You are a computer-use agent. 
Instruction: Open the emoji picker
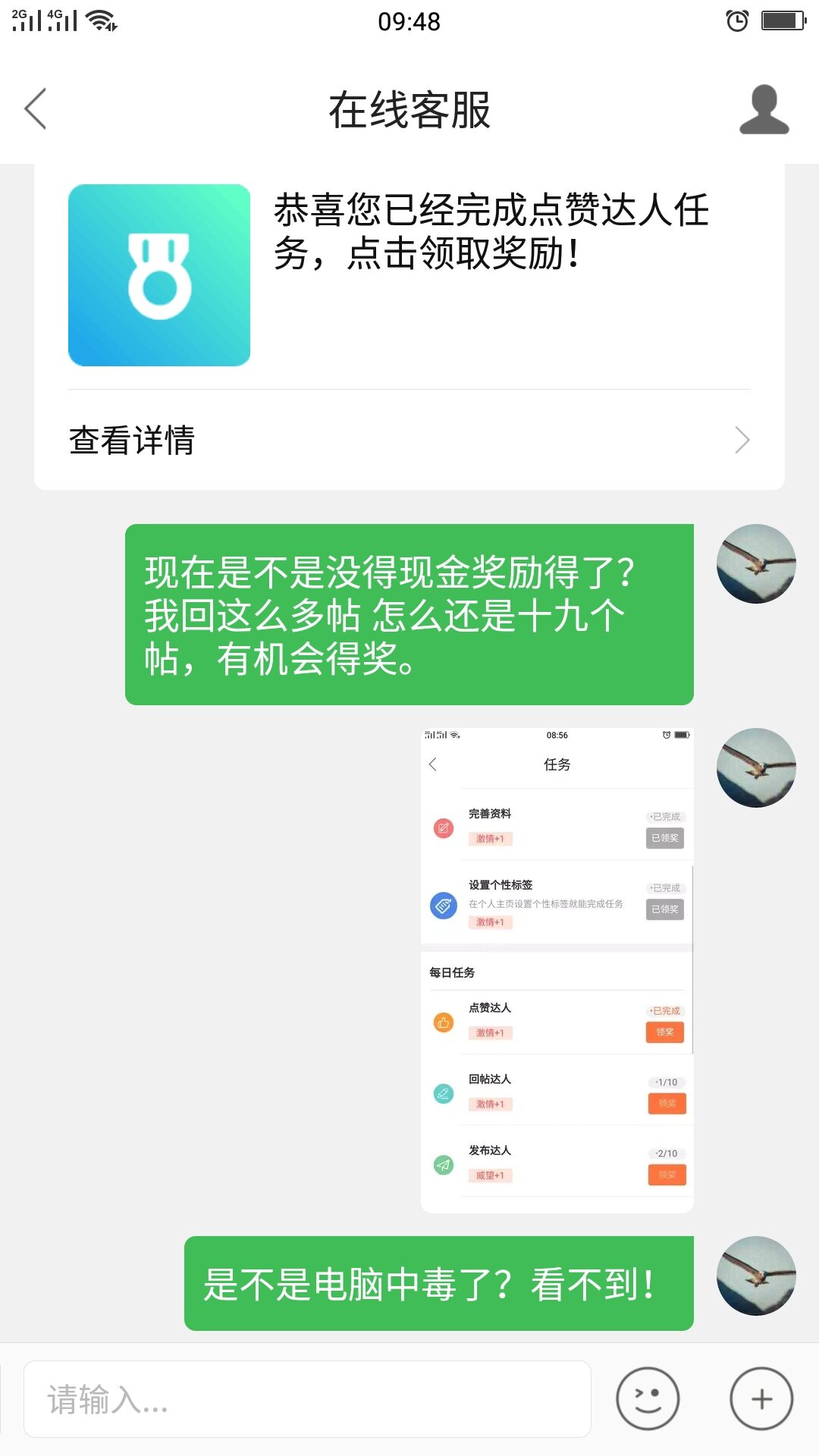[647, 1399]
